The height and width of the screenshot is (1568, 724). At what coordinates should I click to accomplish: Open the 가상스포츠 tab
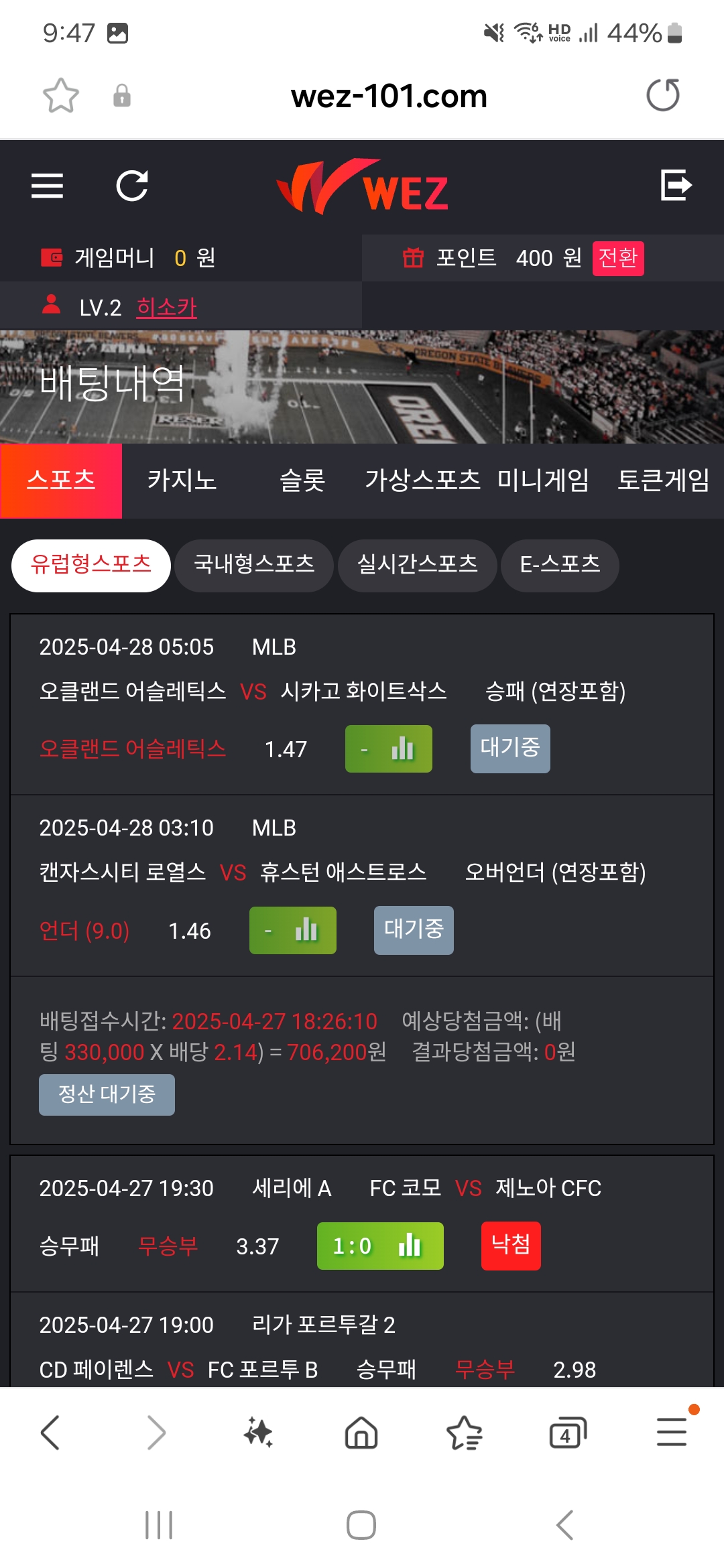coord(422,480)
